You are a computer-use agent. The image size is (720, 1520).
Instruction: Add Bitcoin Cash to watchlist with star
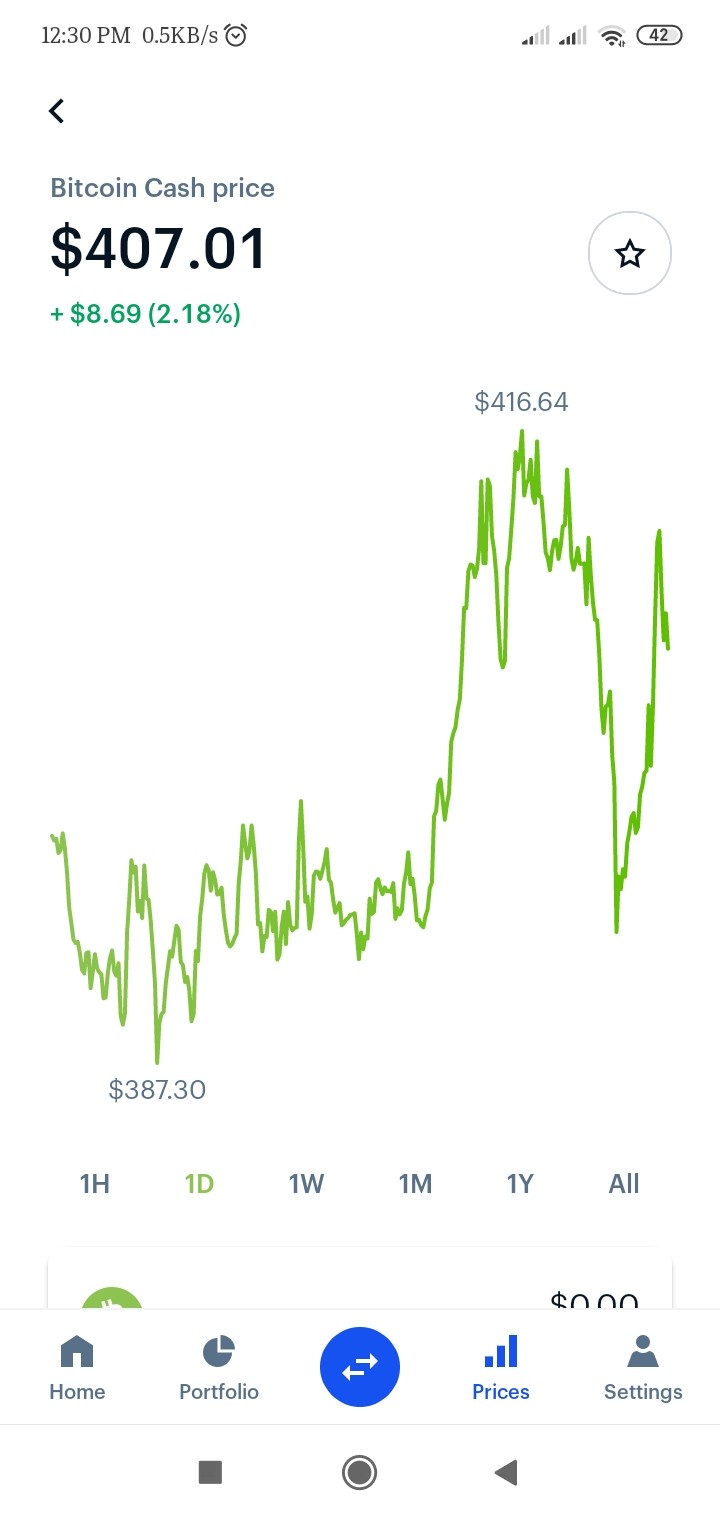pyautogui.click(x=630, y=254)
